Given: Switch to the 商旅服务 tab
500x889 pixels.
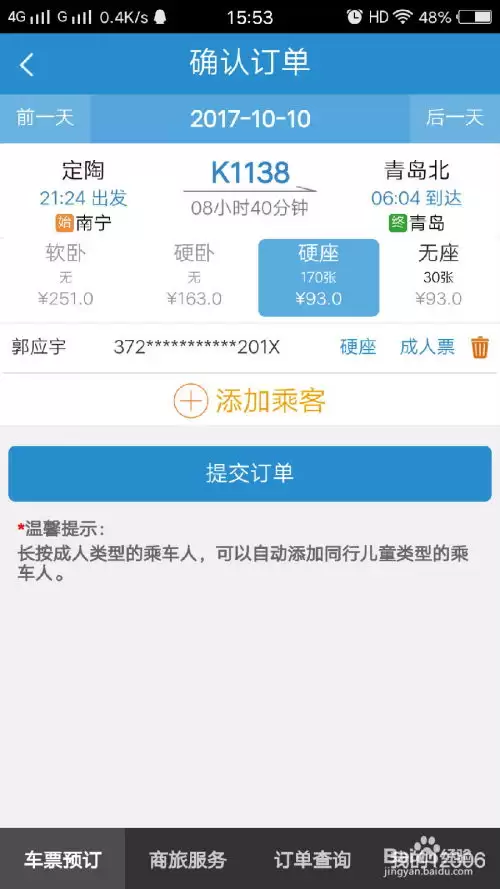Looking at the screenshot, I should pyautogui.click(x=188, y=860).
